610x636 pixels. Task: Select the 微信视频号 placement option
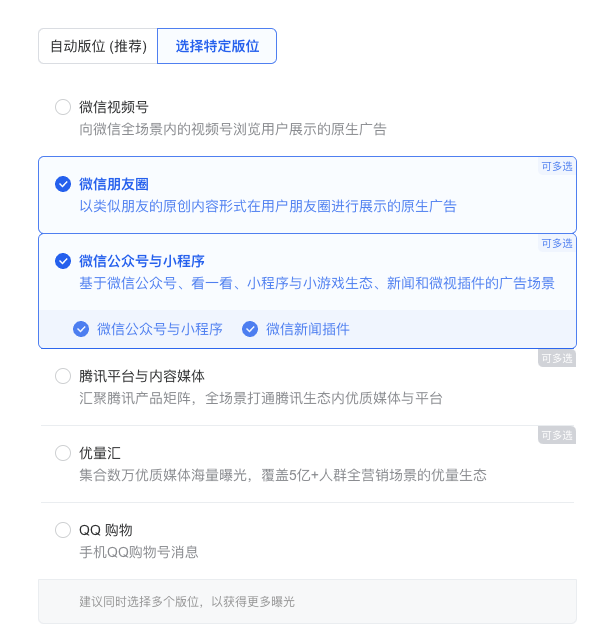click(63, 107)
